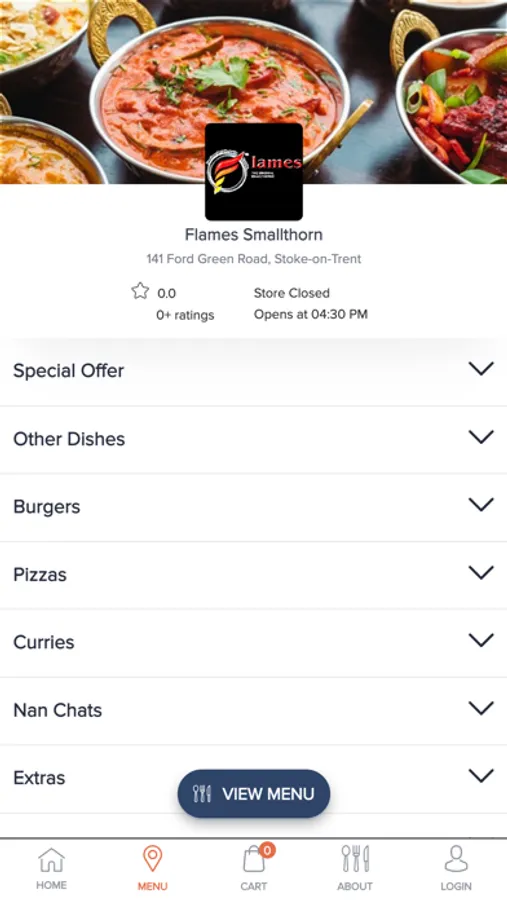Go to the Home tab
This screenshot has width=507, height=900.
coord(51,869)
